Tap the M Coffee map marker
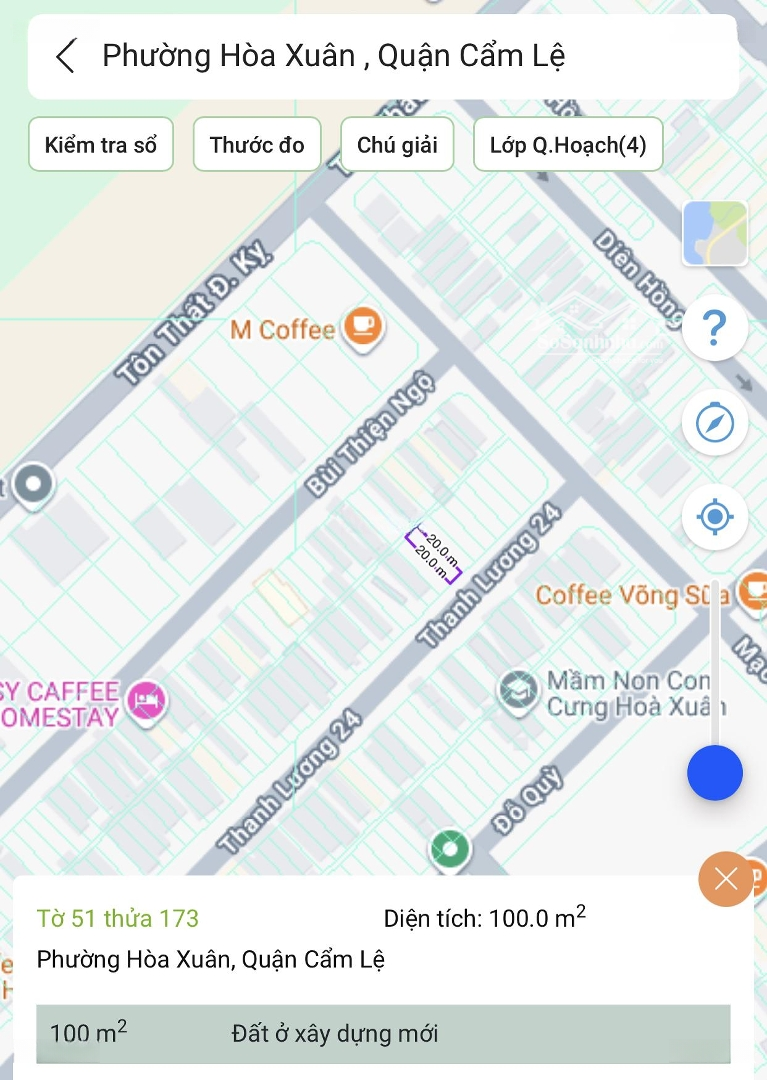 click(x=362, y=326)
